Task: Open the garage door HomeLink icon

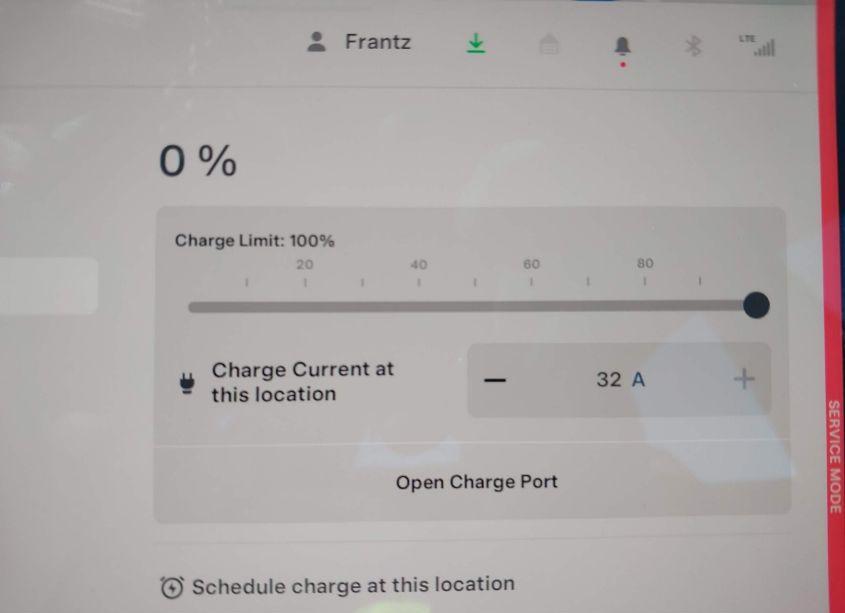Action: (549, 45)
